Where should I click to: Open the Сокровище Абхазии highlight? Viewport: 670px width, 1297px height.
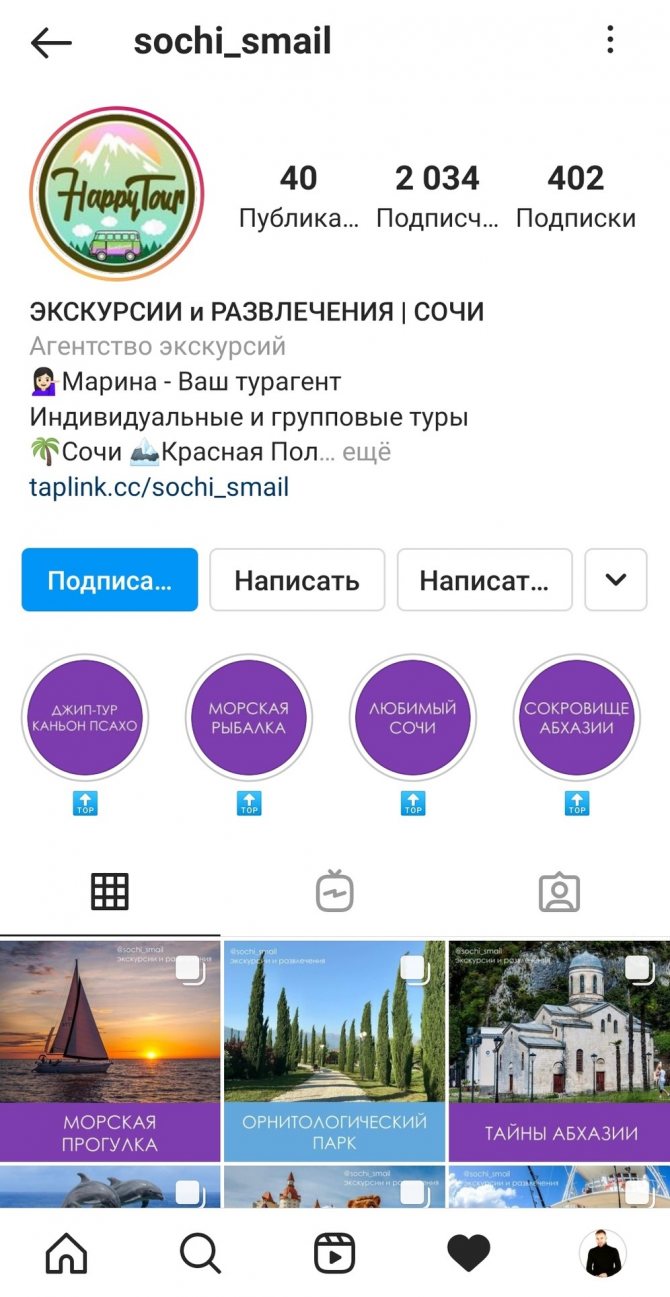point(577,716)
